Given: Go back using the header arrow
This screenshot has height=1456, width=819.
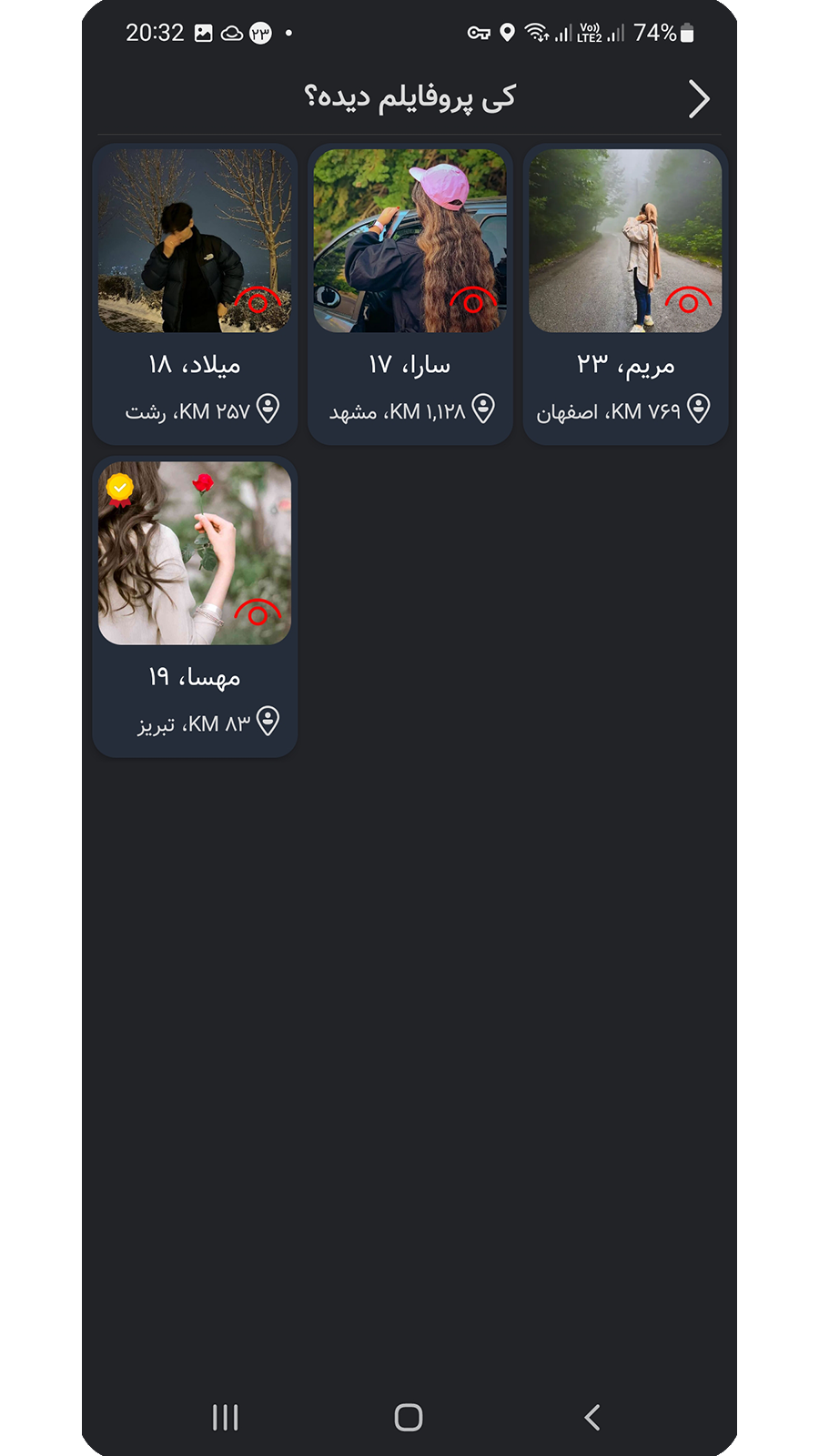Looking at the screenshot, I should 698,99.
